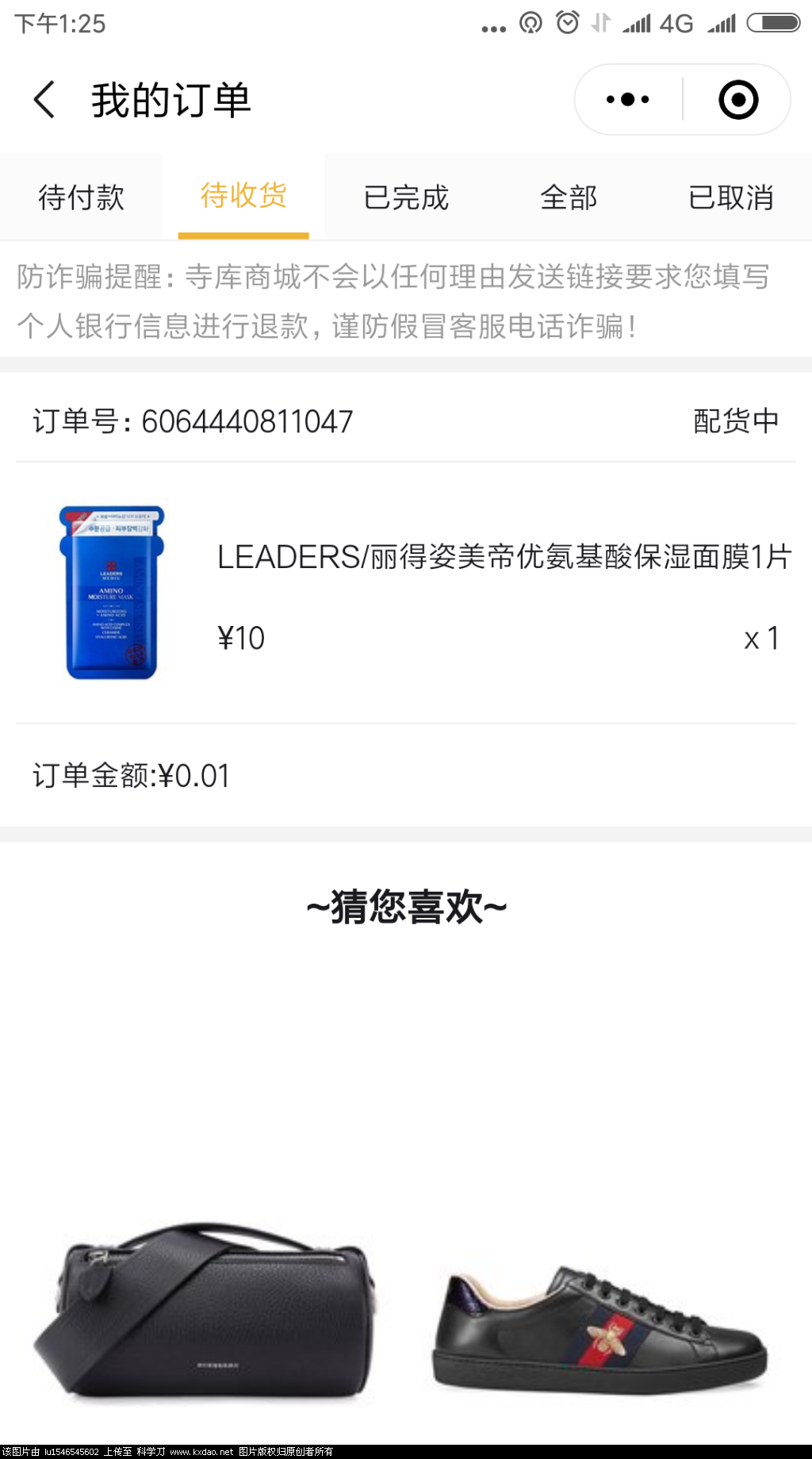Screen dimensions: 812x1459
Task: Switch to the 已完成 tab
Action: (406, 198)
